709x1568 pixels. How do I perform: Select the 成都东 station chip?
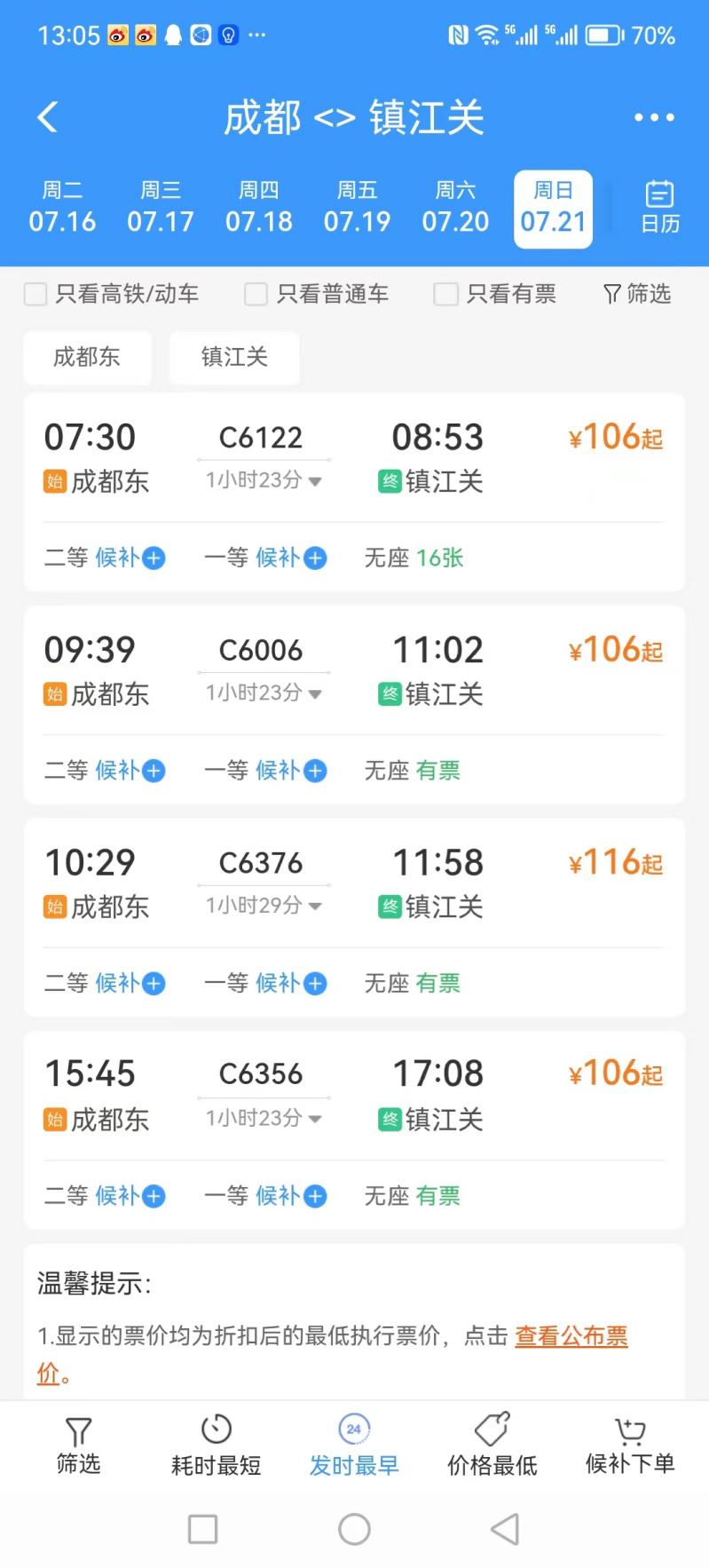pos(87,357)
